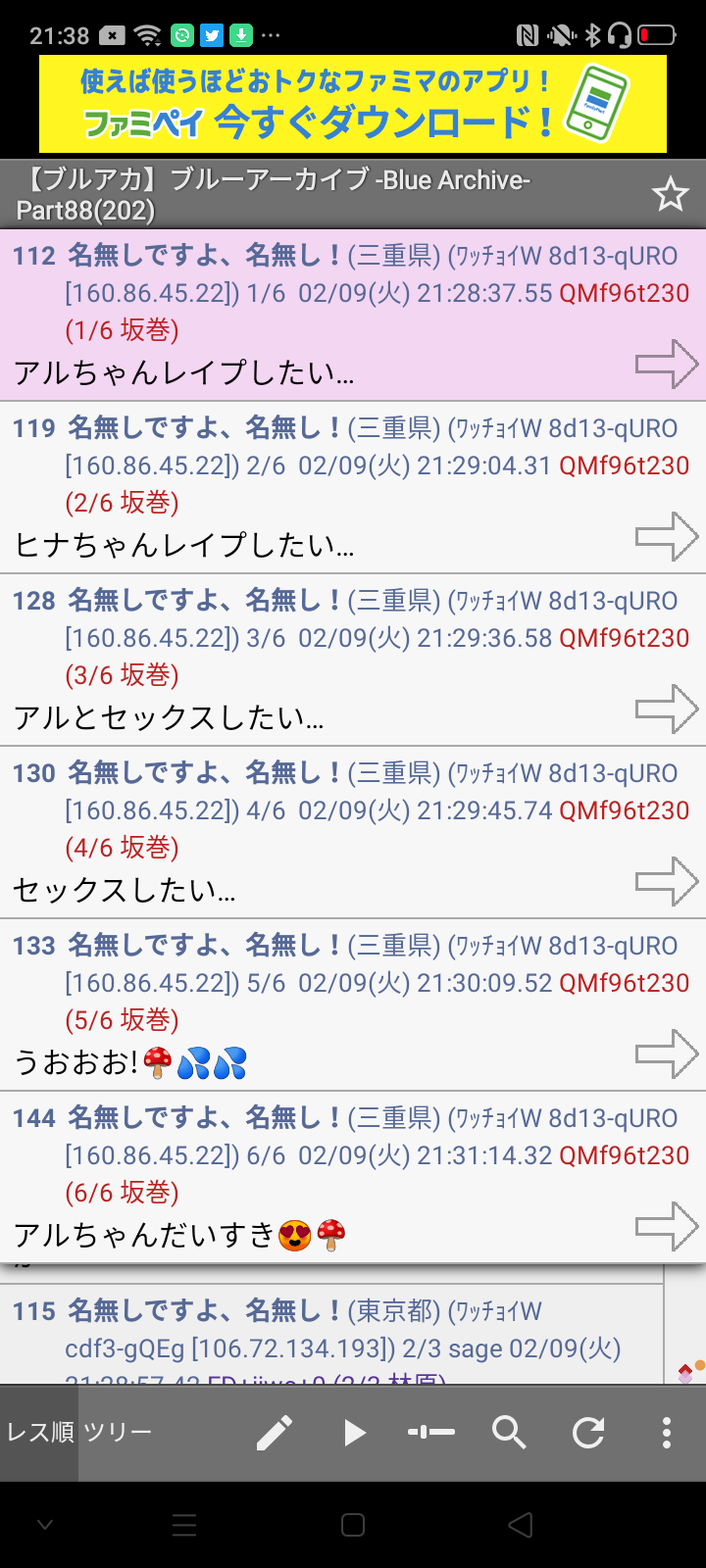Tap the arrow on post 128
Viewport: 706px width, 1568px height.
coord(667,710)
